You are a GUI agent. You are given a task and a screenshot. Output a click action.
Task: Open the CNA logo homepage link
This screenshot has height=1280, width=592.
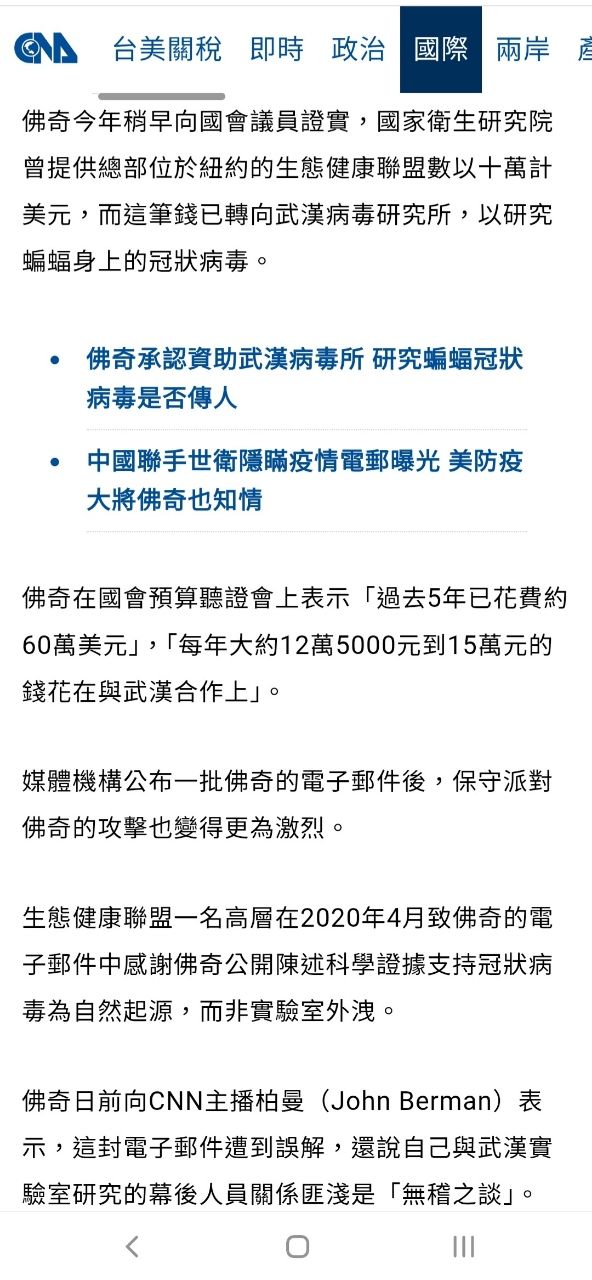(46, 48)
